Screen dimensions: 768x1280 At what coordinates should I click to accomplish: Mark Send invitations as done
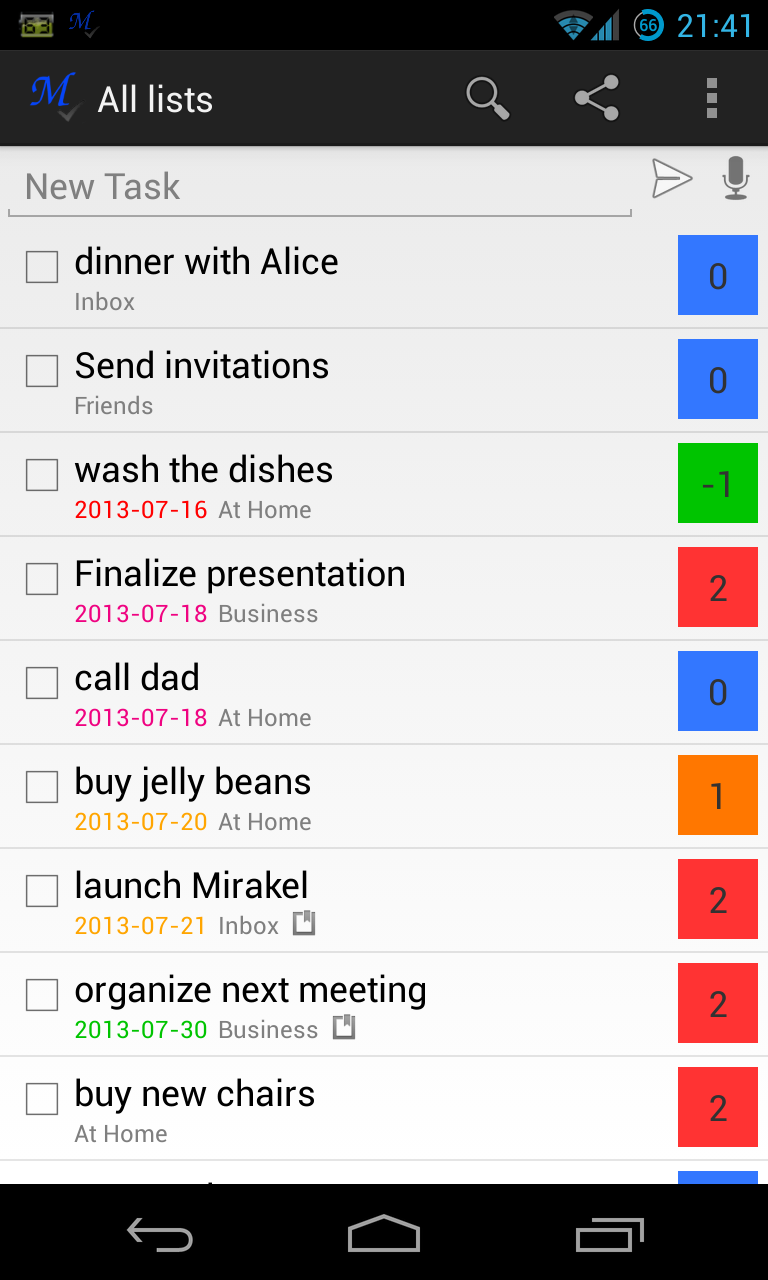(x=42, y=371)
